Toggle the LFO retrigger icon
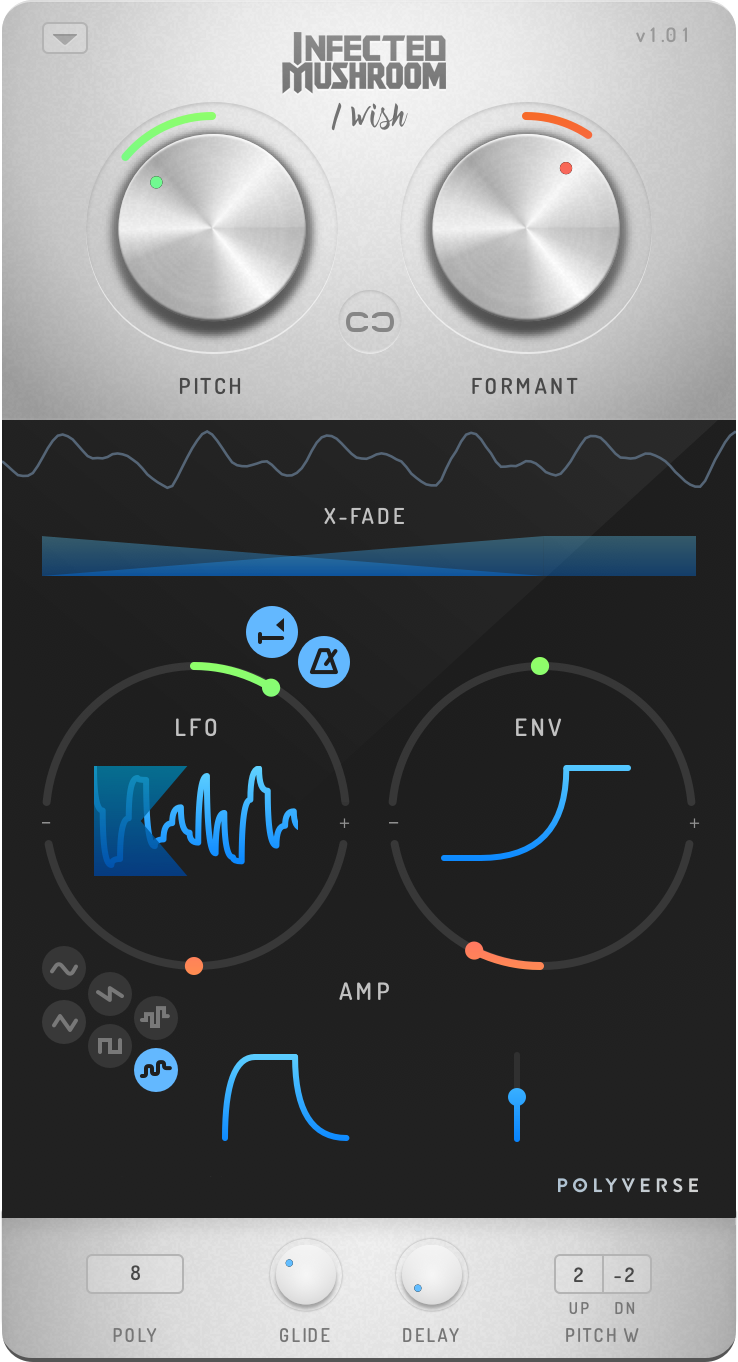738x1362 pixels. 272,632
